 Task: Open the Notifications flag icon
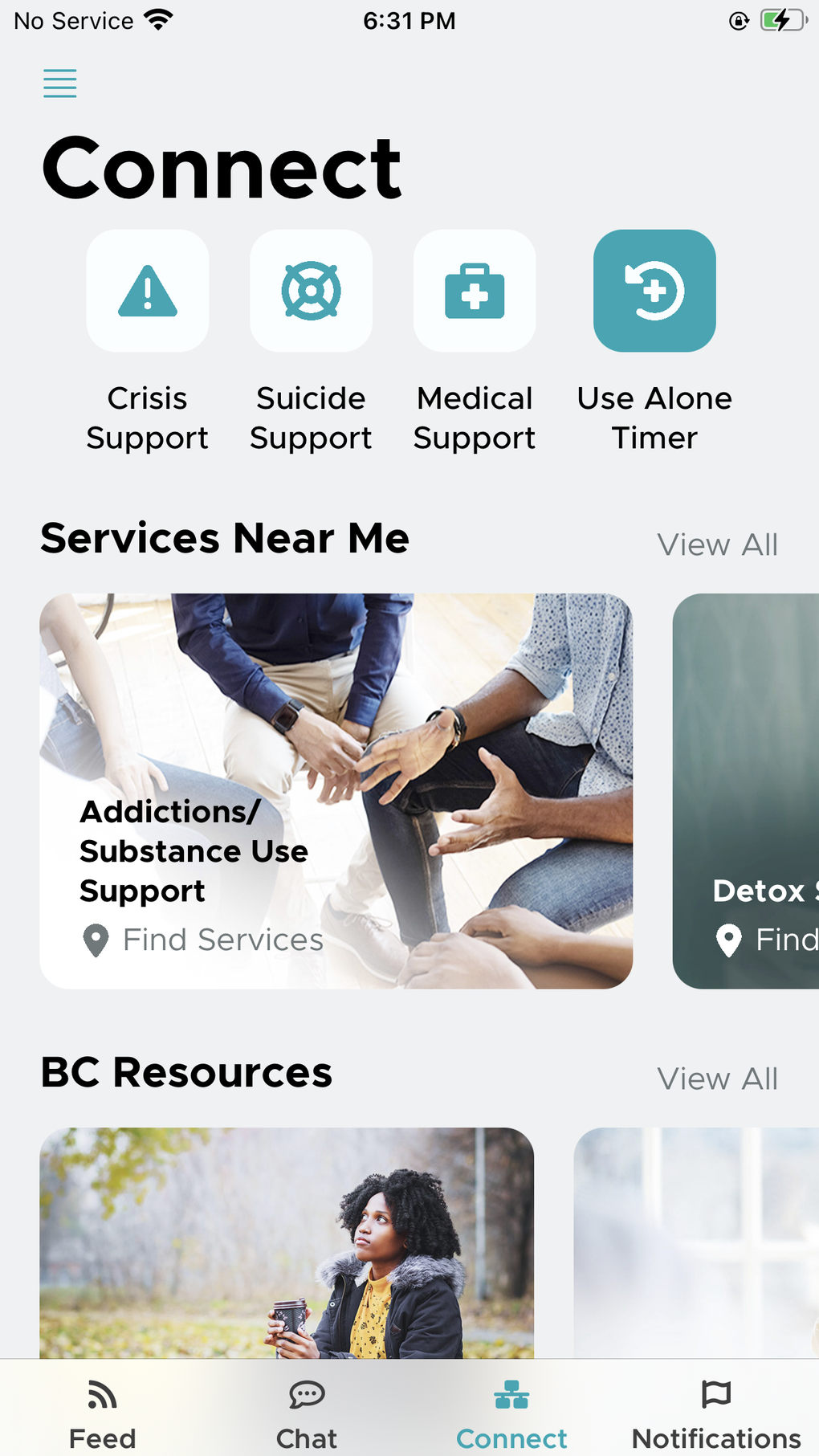715,1394
